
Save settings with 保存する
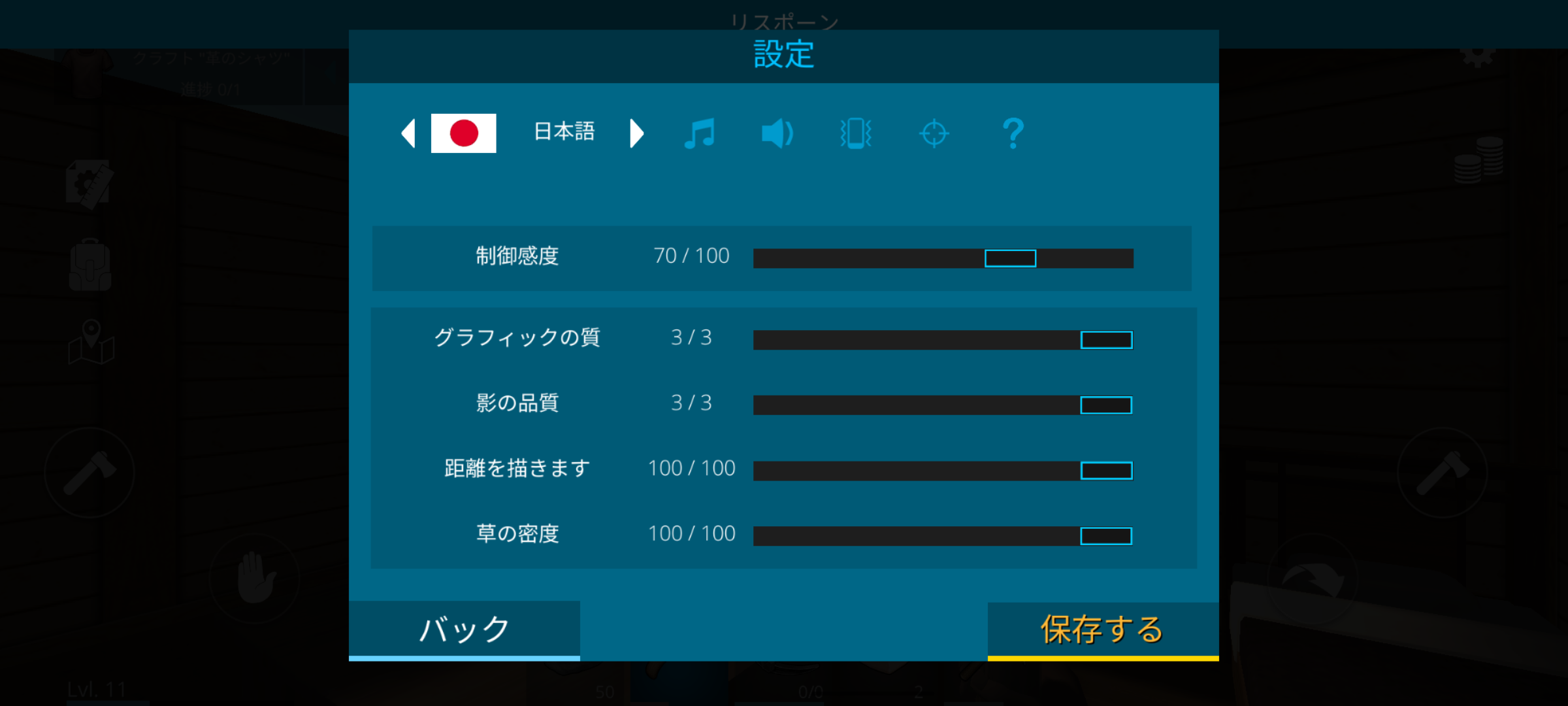click(1103, 630)
